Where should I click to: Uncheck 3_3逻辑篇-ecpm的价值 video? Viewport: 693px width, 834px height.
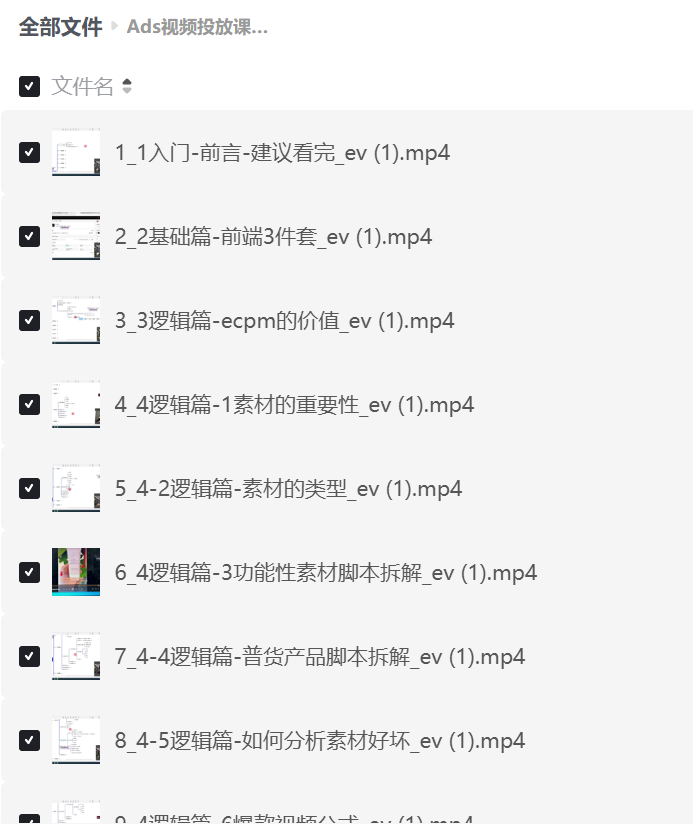29,321
